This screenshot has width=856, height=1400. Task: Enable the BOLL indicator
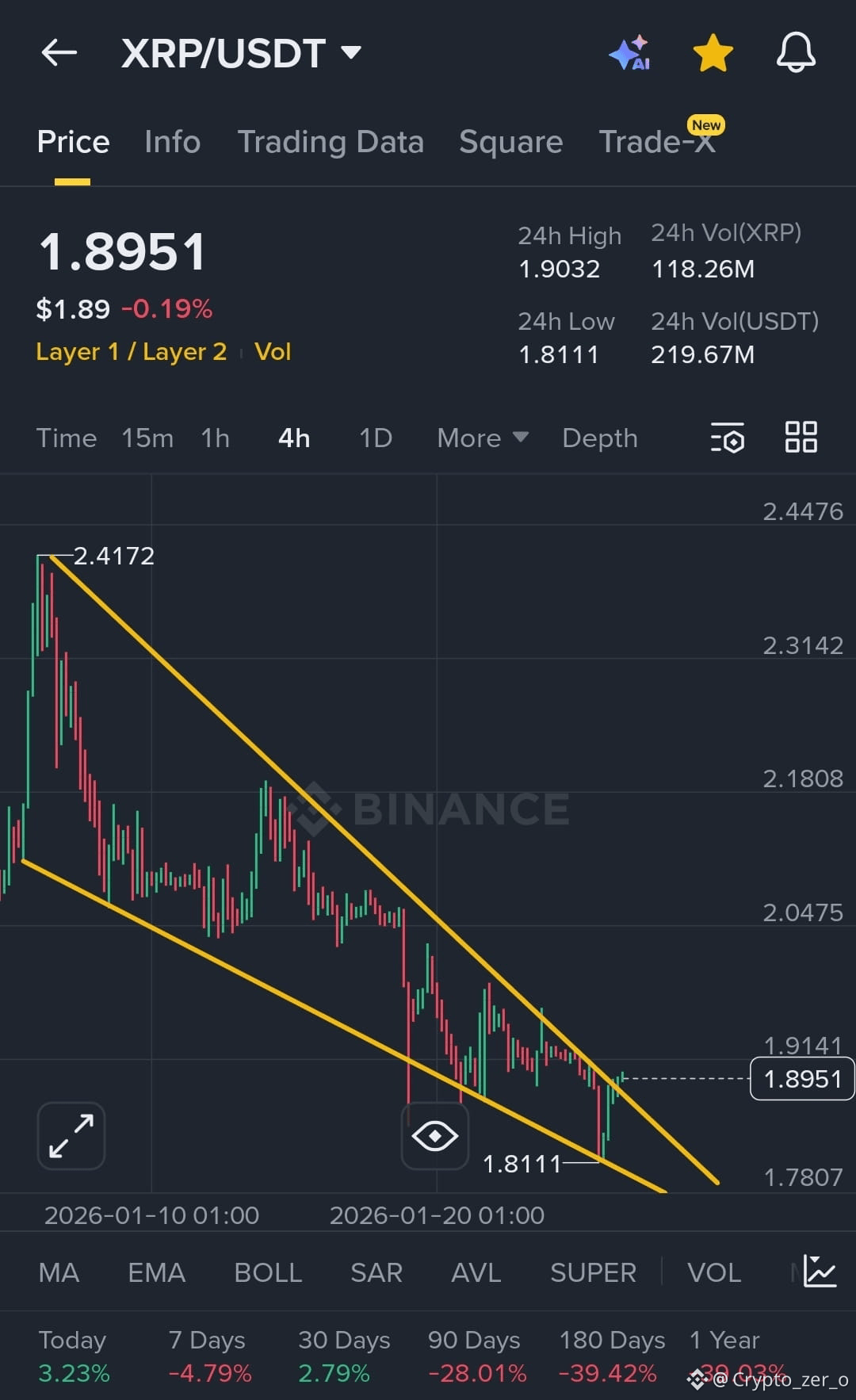tap(268, 1272)
